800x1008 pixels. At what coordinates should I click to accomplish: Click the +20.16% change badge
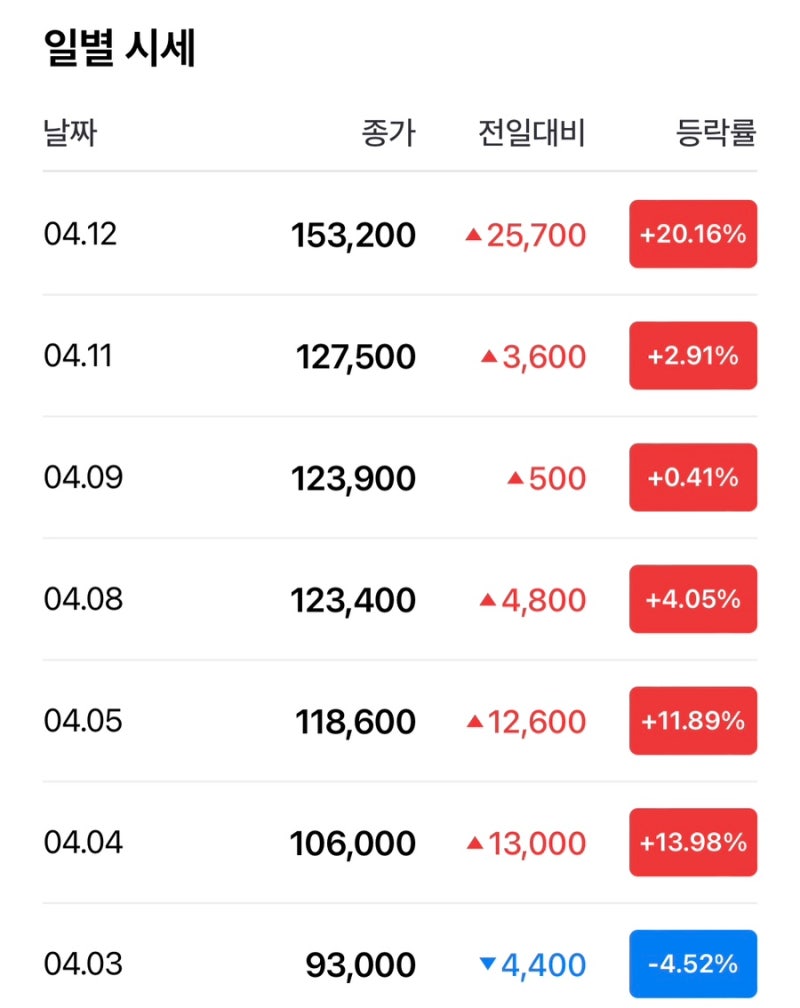click(692, 233)
